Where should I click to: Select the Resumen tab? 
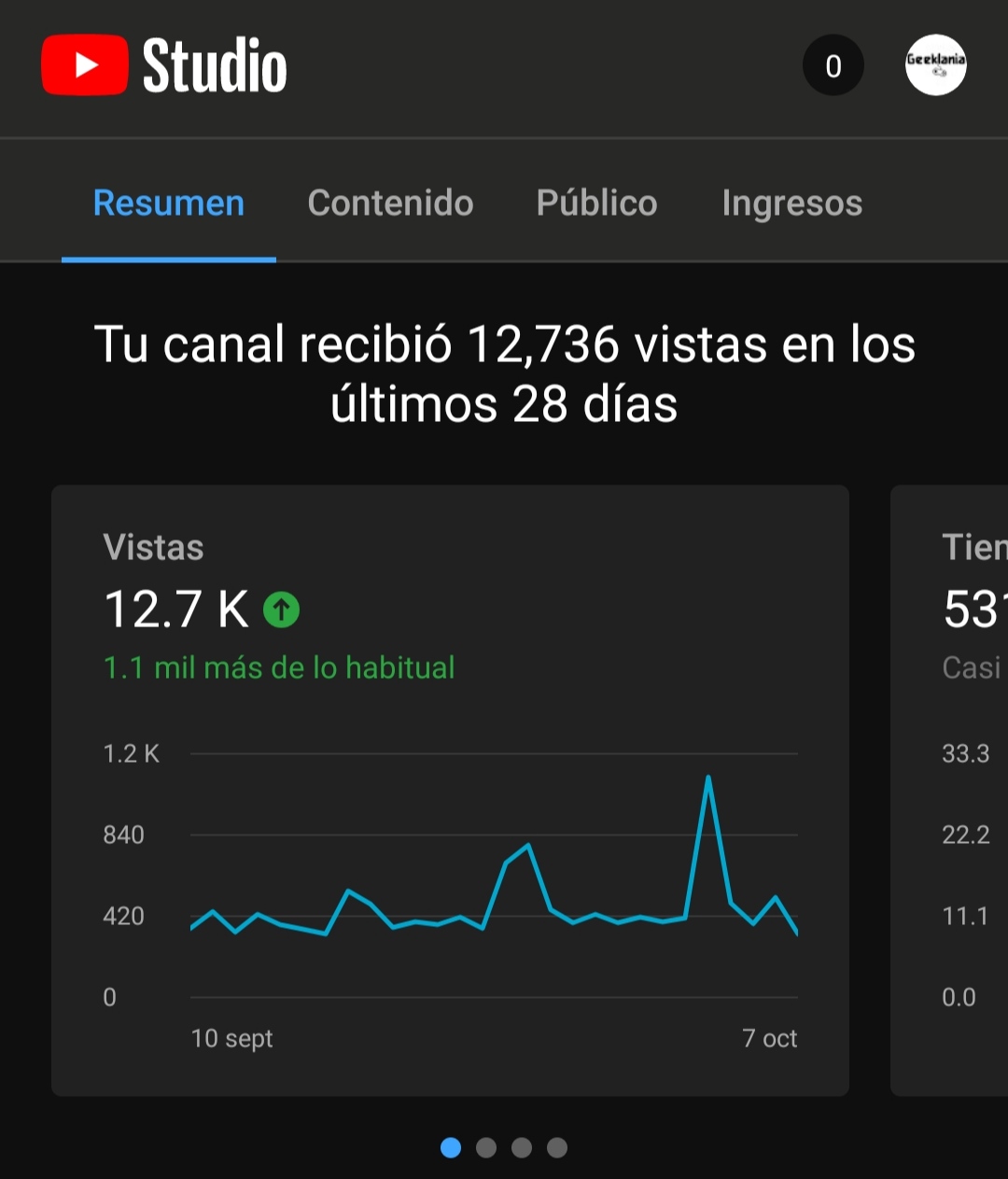pyautogui.click(x=169, y=203)
